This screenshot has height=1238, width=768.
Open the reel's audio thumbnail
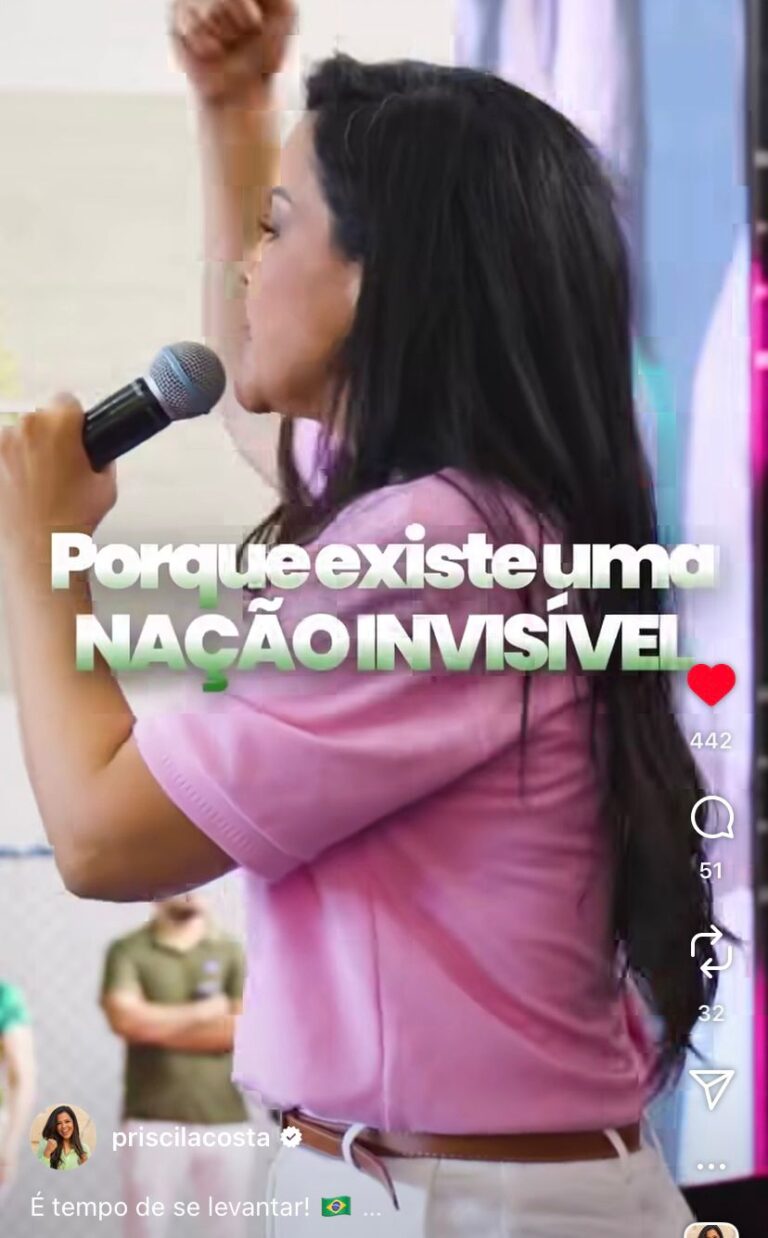[x=711, y=1231]
